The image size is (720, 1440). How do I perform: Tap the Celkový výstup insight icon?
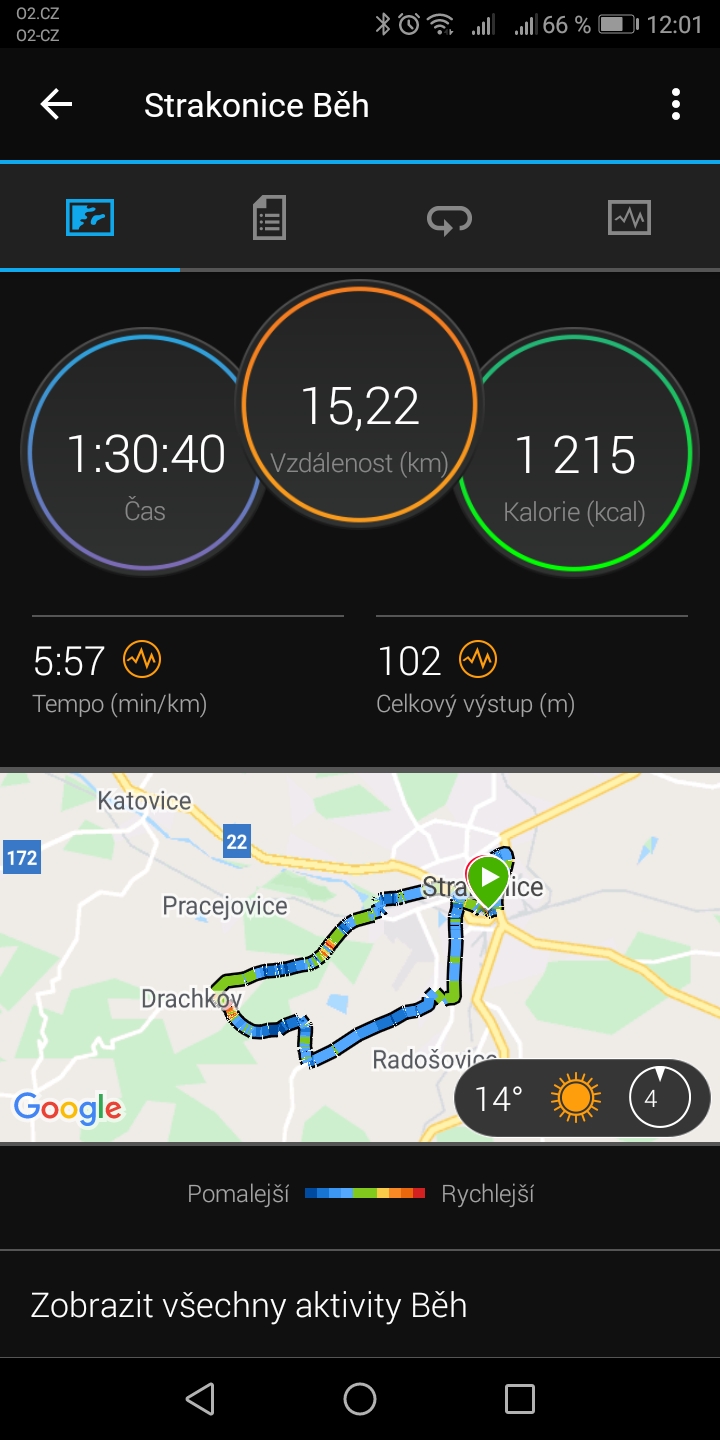point(478,660)
